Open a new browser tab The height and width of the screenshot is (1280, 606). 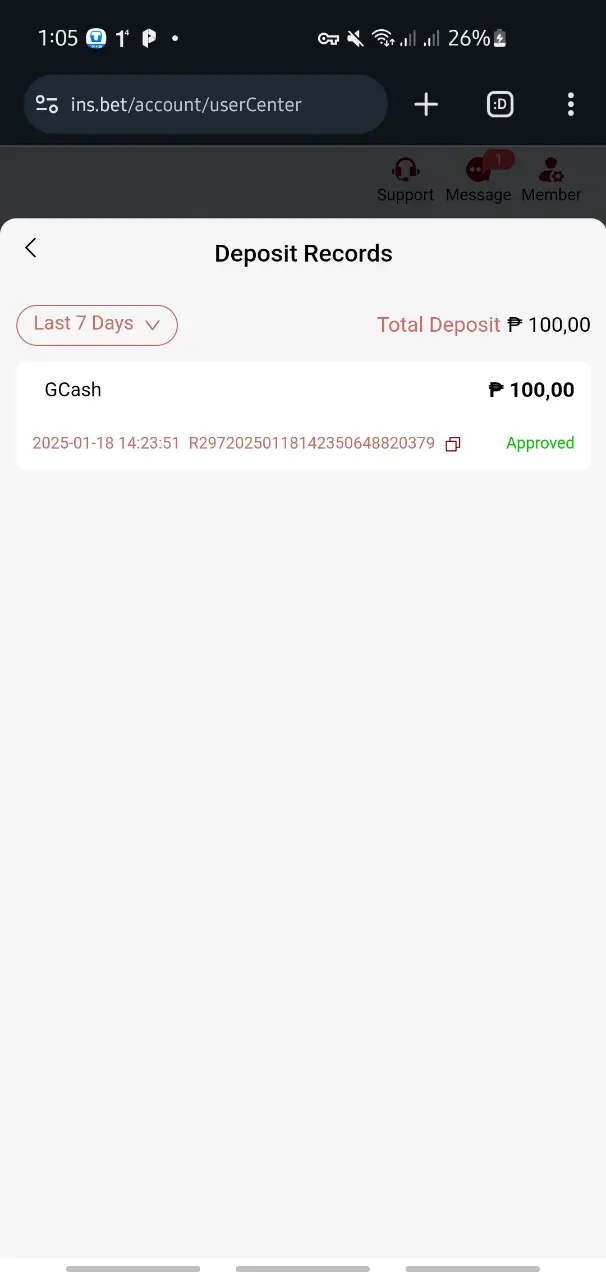[426, 104]
